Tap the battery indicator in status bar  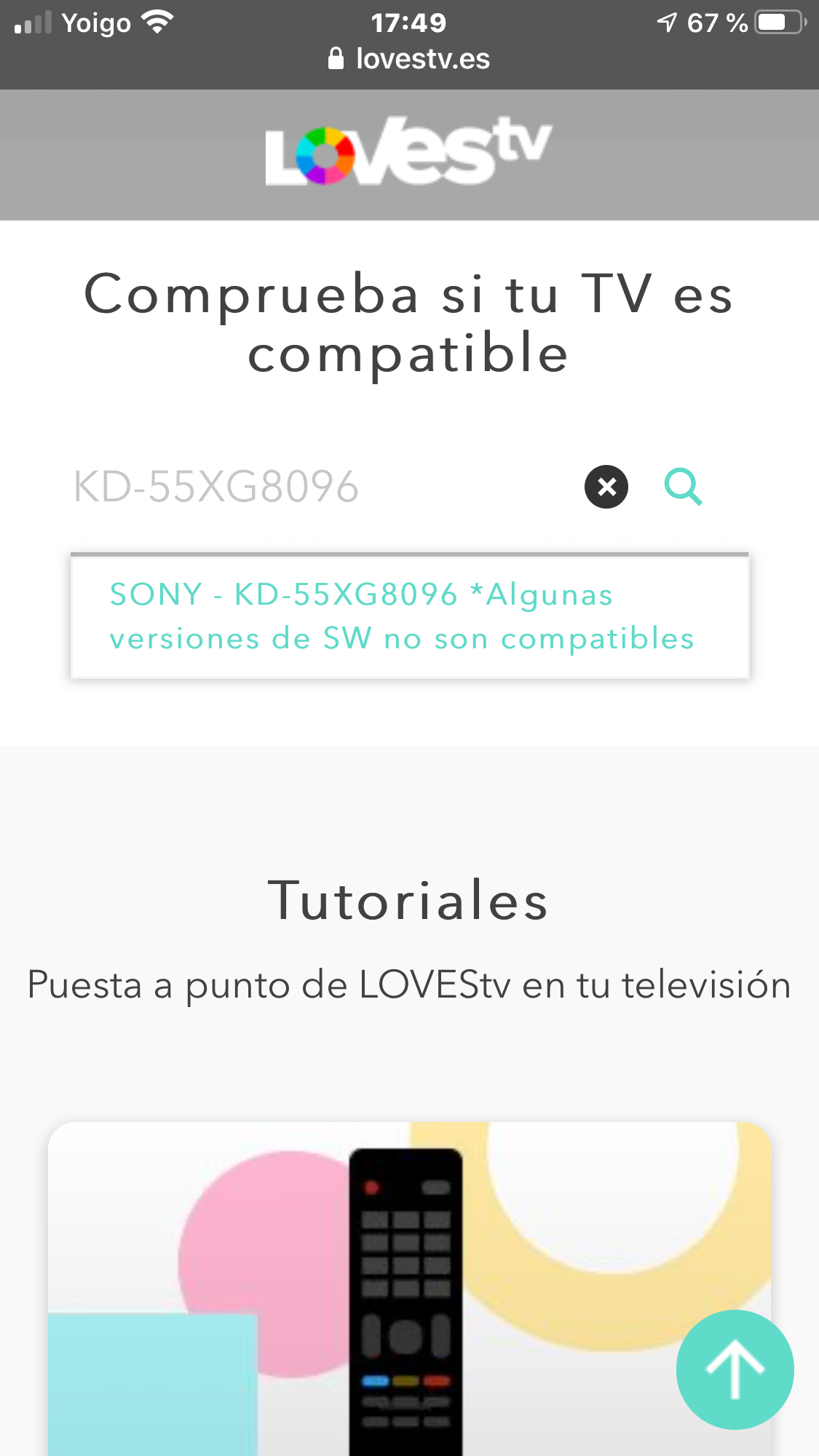[x=776, y=22]
